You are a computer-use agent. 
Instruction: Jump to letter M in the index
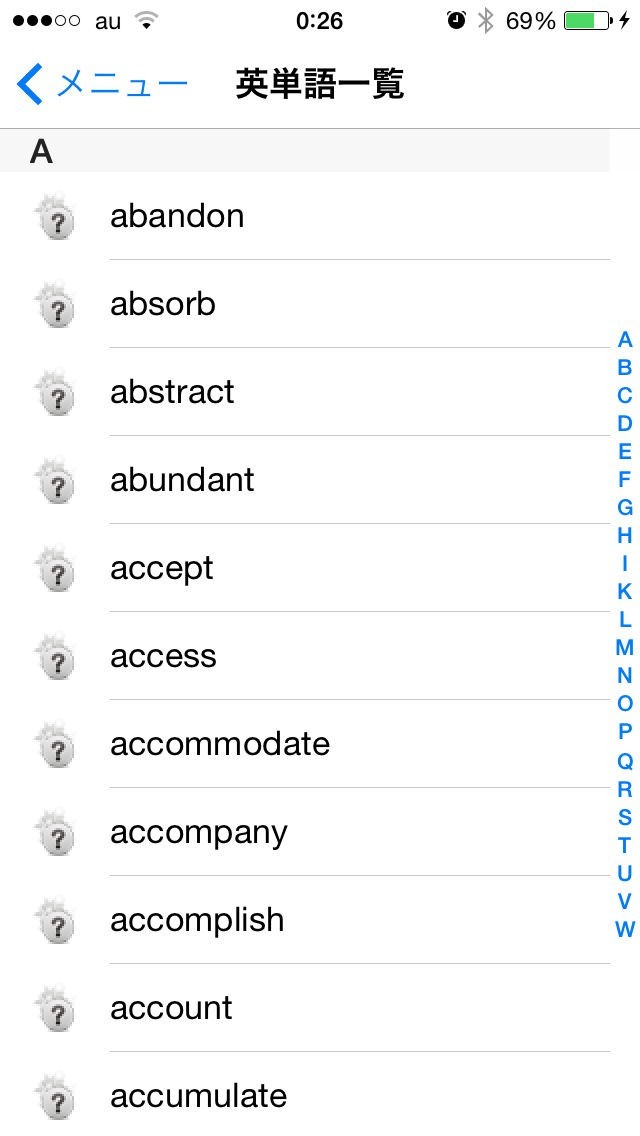[x=625, y=647]
